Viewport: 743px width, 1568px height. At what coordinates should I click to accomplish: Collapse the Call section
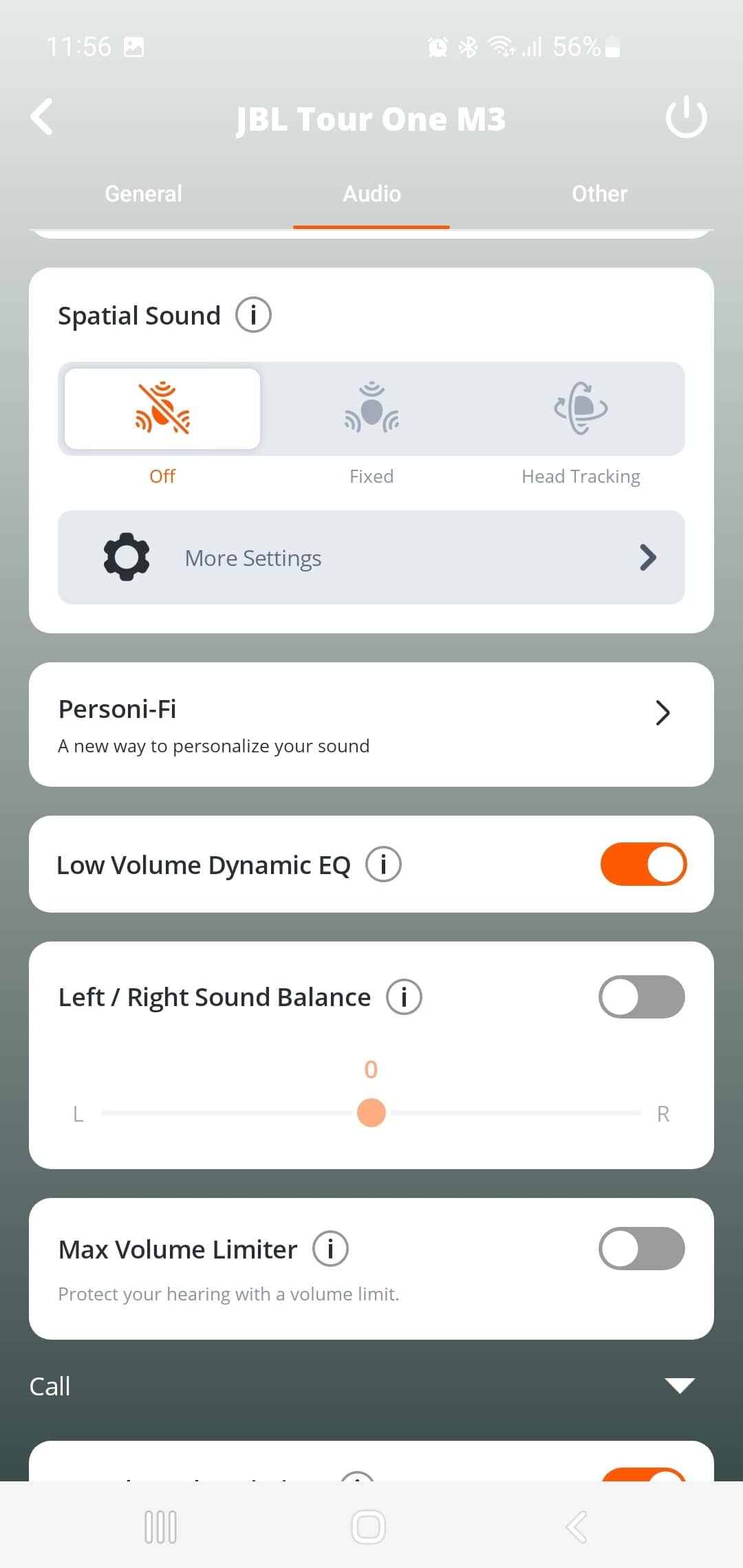pos(680,1386)
